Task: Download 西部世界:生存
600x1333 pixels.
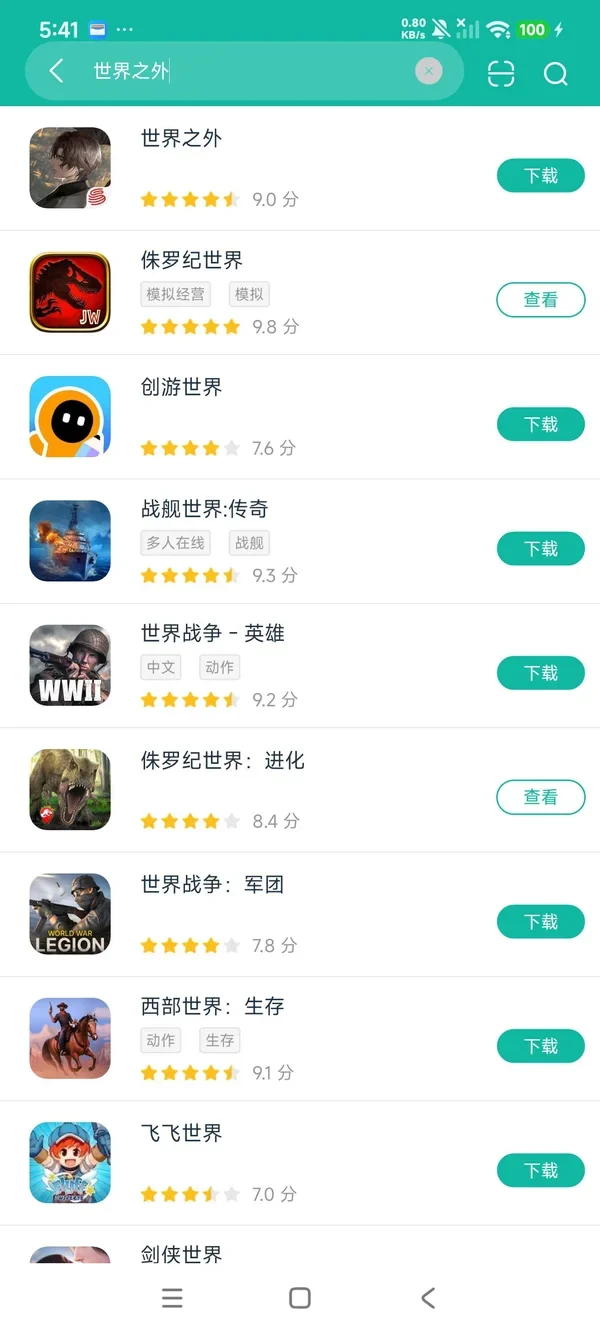Action: pos(541,1046)
